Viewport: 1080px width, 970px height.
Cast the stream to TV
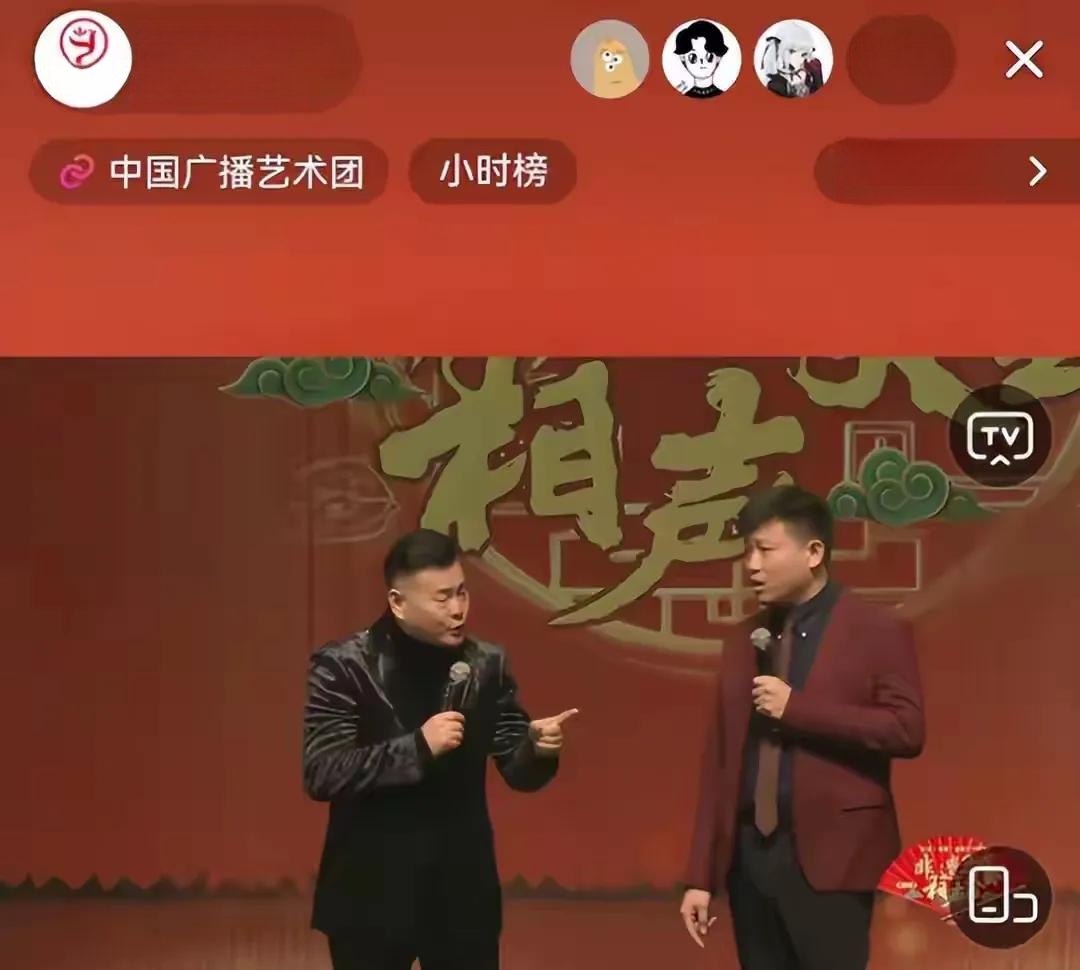(999, 438)
